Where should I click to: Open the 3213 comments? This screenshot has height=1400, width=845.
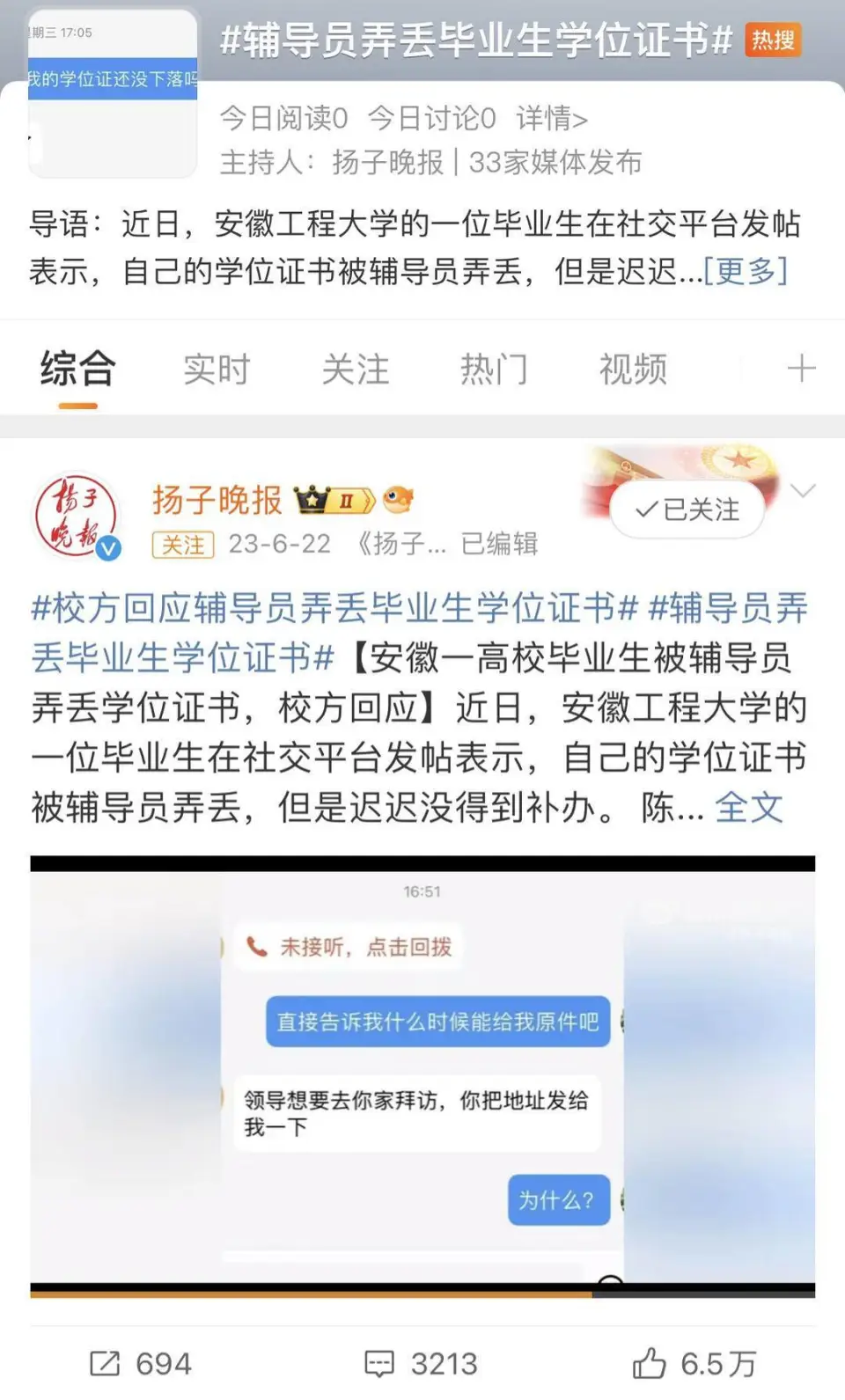pyautogui.click(x=422, y=1364)
